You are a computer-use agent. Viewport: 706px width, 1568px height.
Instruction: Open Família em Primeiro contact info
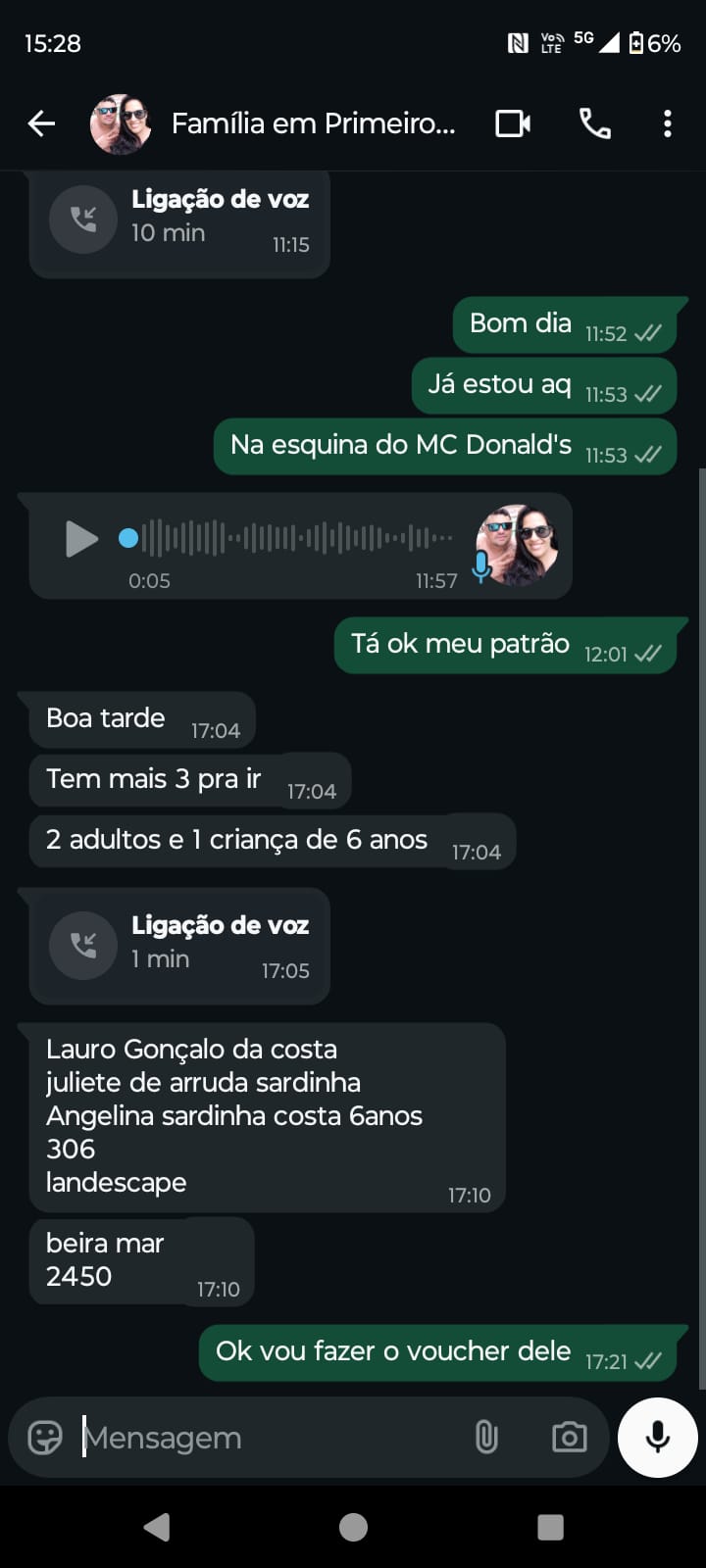313,123
